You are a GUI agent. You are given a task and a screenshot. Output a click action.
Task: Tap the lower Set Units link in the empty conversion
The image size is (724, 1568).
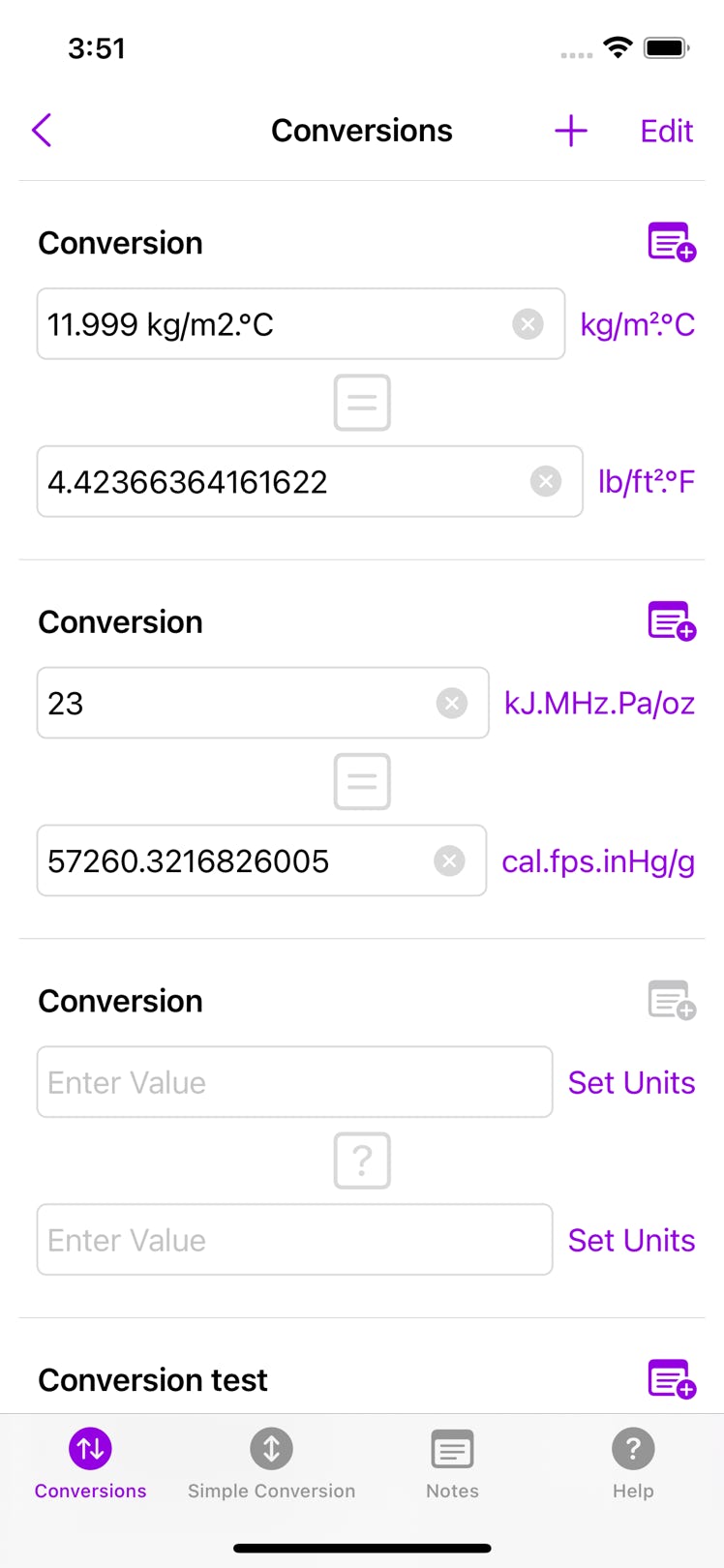pos(631,1240)
